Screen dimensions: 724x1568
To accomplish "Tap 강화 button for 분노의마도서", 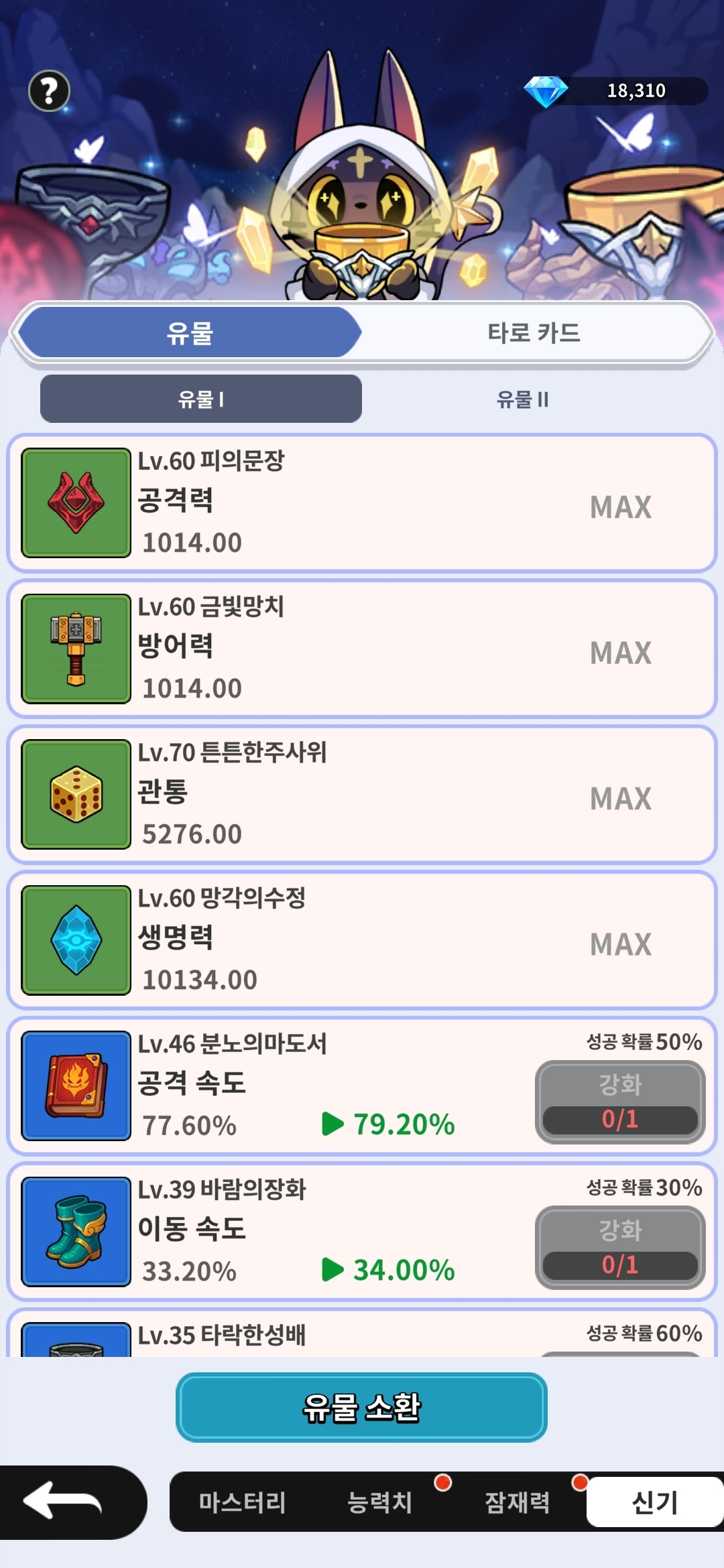I will [620, 1102].
